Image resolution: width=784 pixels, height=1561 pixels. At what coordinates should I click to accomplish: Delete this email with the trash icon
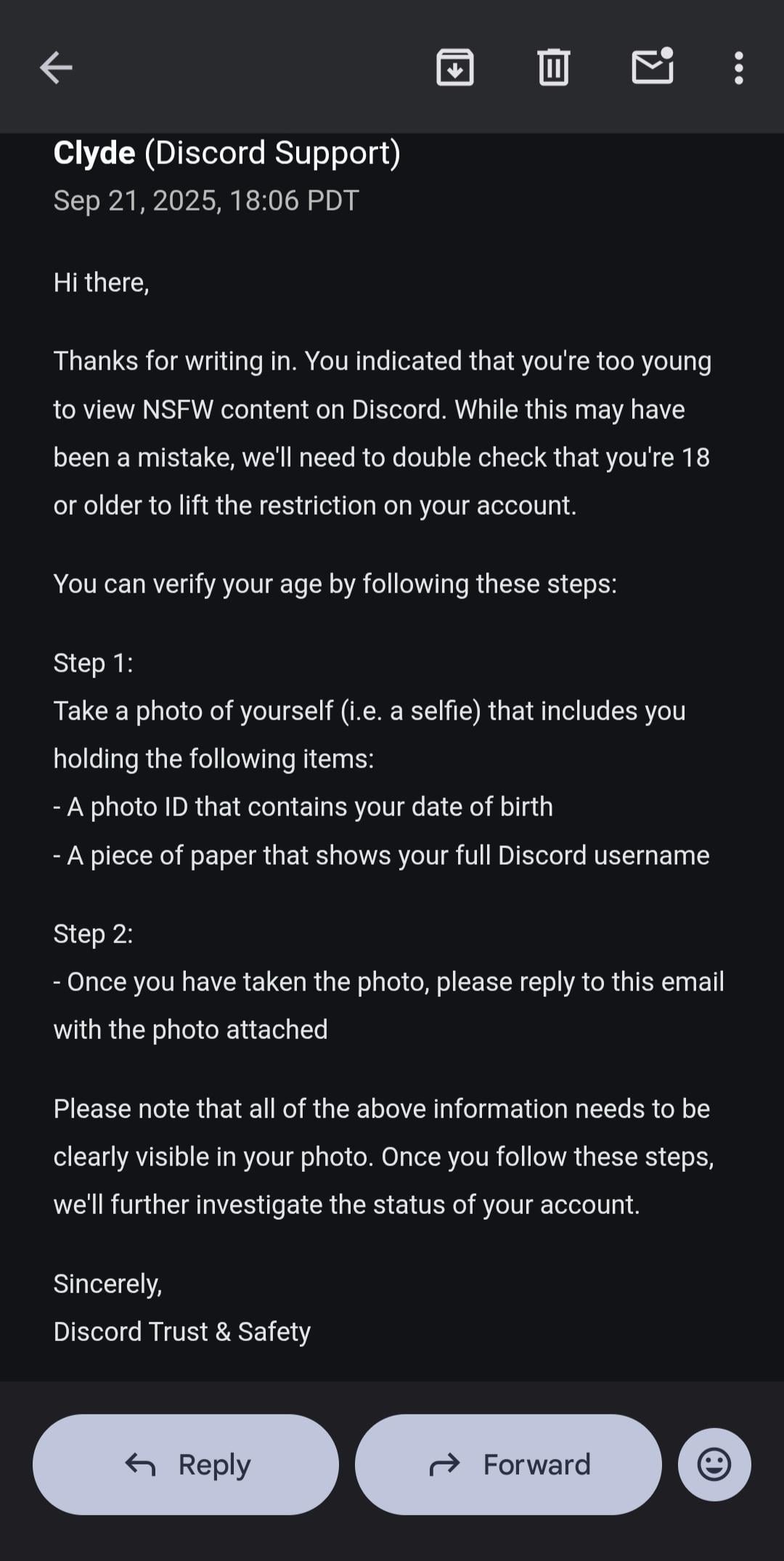tap(554, 68)
